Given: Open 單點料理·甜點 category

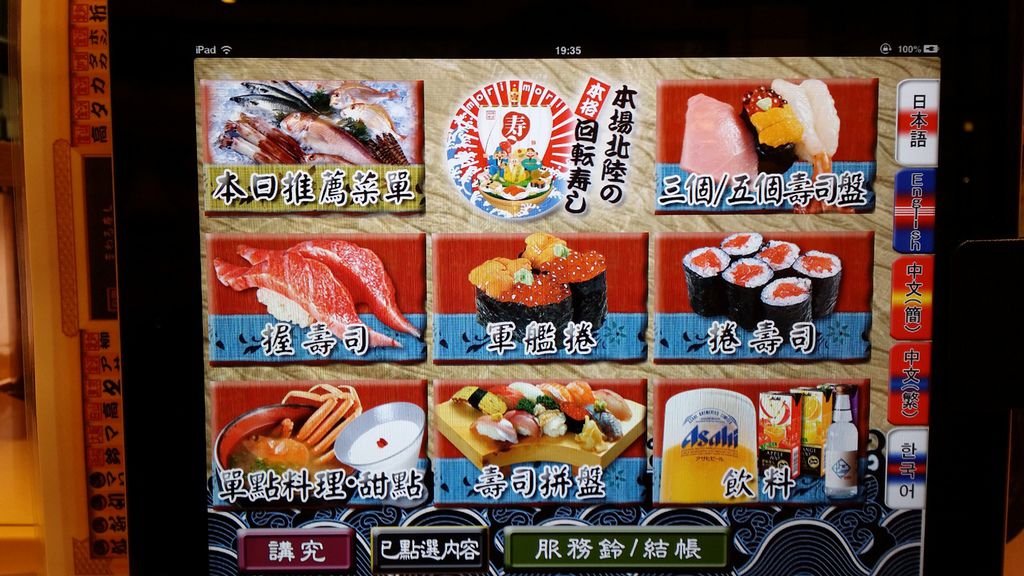Looking at the screenshot, I should click(318, 444).
